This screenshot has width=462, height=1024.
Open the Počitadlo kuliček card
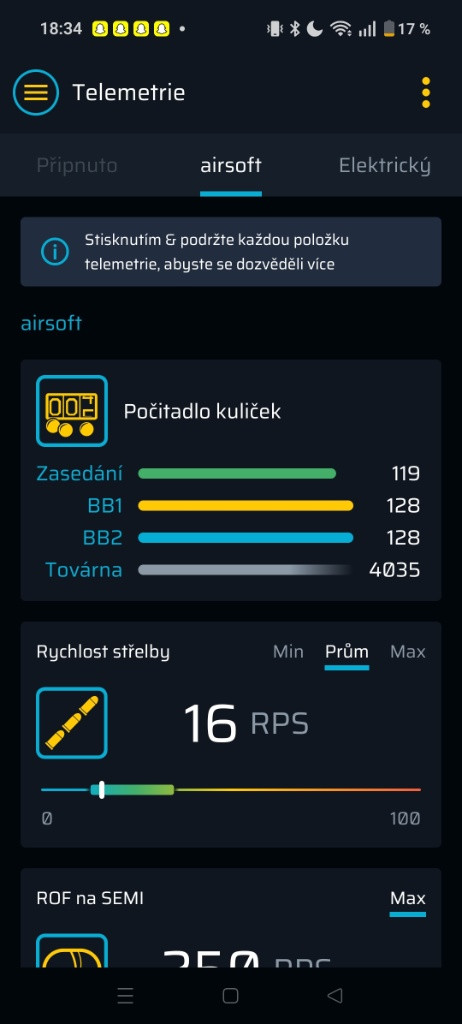point(231,480)
